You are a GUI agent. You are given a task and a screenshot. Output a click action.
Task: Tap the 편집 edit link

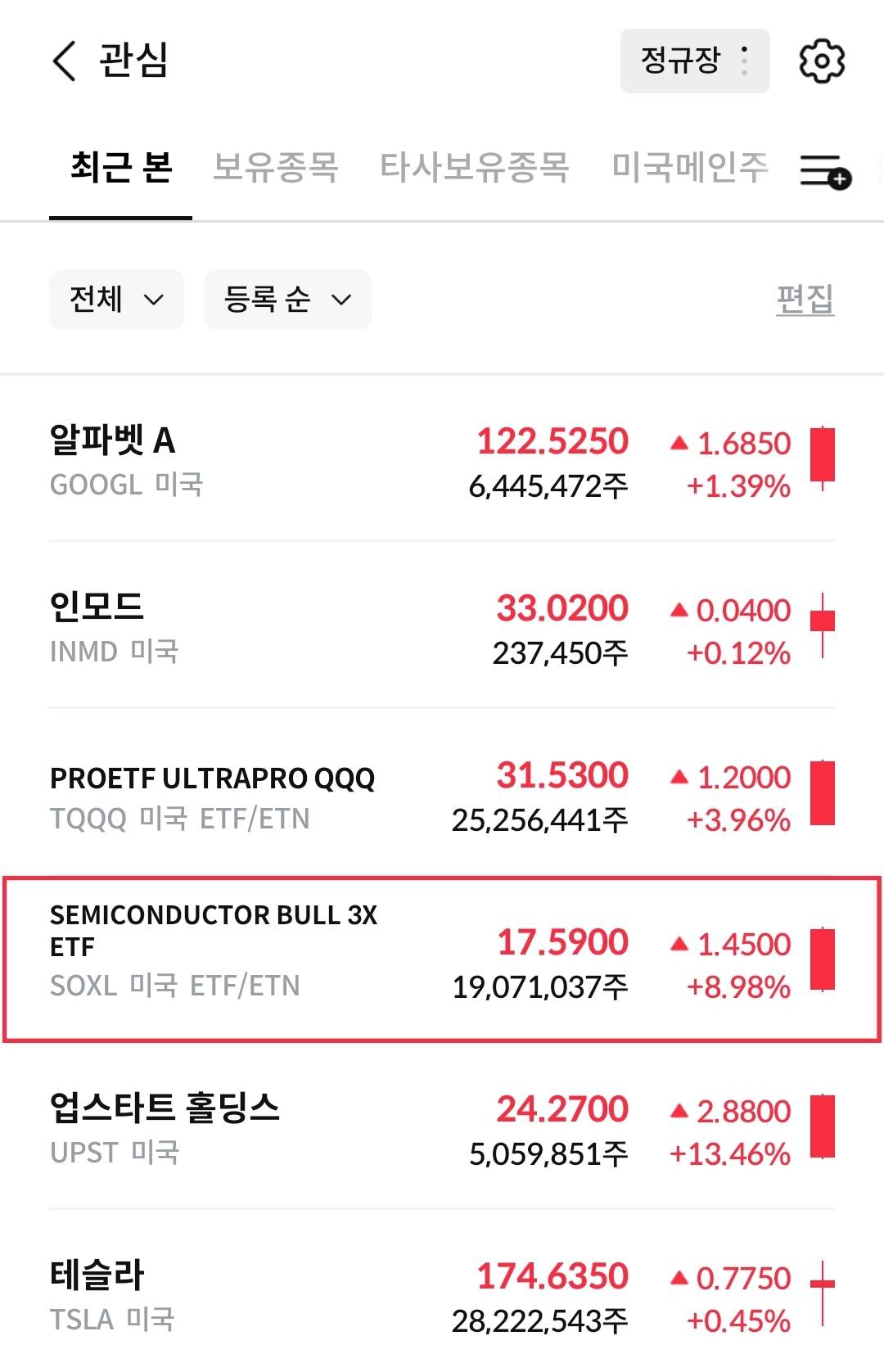805,300
